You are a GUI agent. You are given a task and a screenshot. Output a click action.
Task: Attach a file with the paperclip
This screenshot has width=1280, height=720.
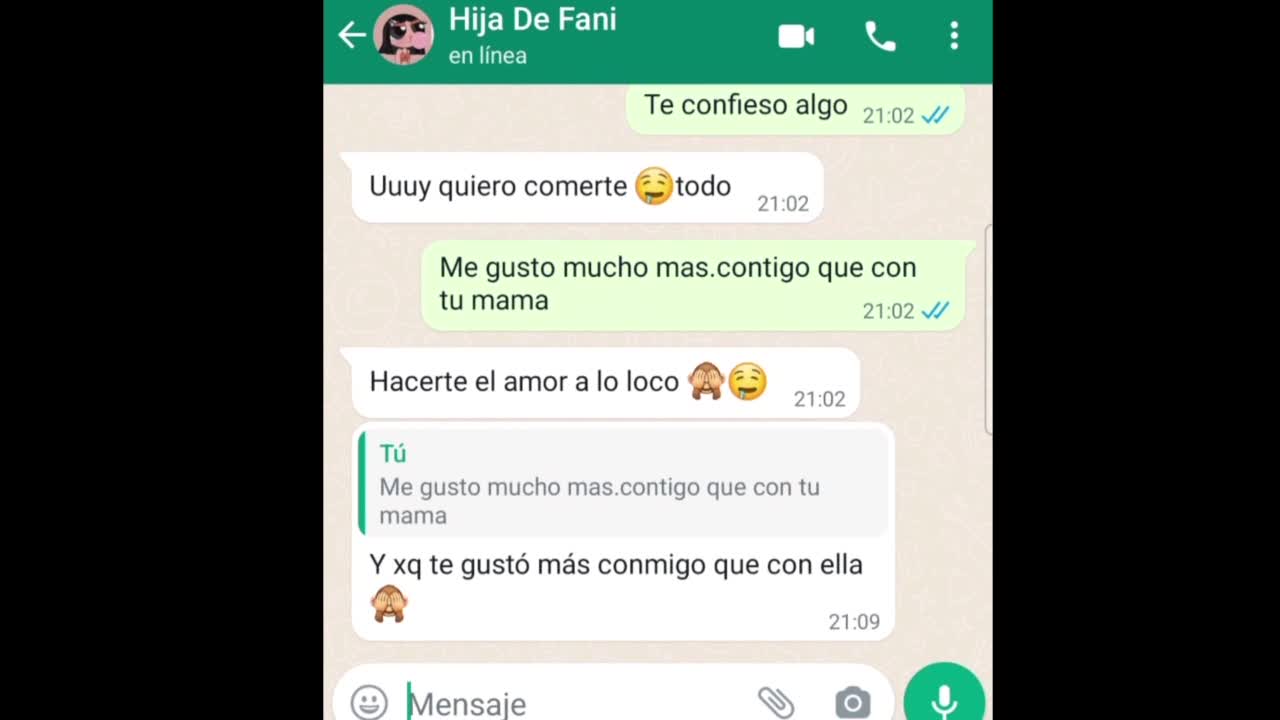(x=775, y=702)
